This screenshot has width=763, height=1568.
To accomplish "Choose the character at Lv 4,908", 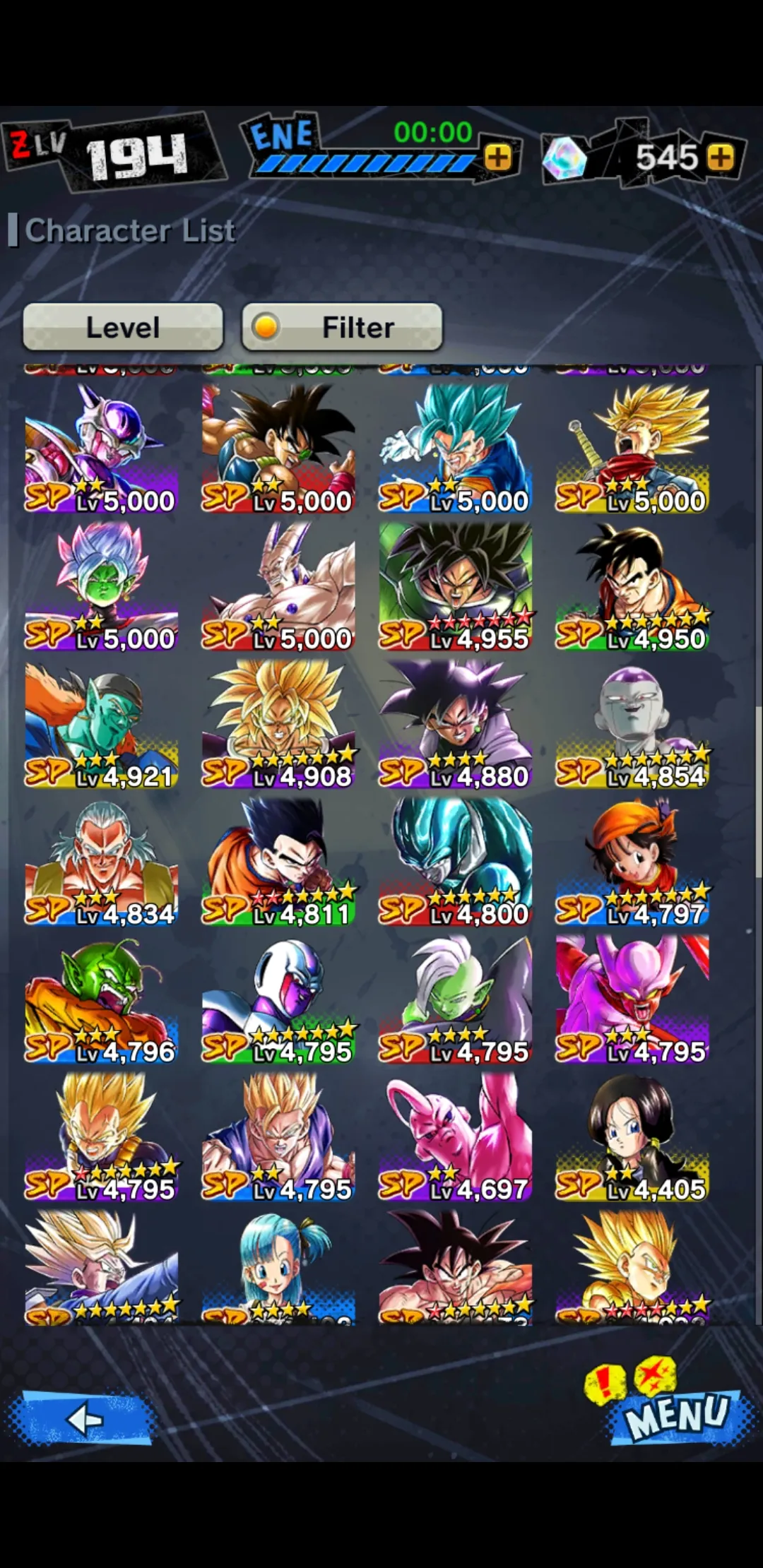I will tap(278, 724).
